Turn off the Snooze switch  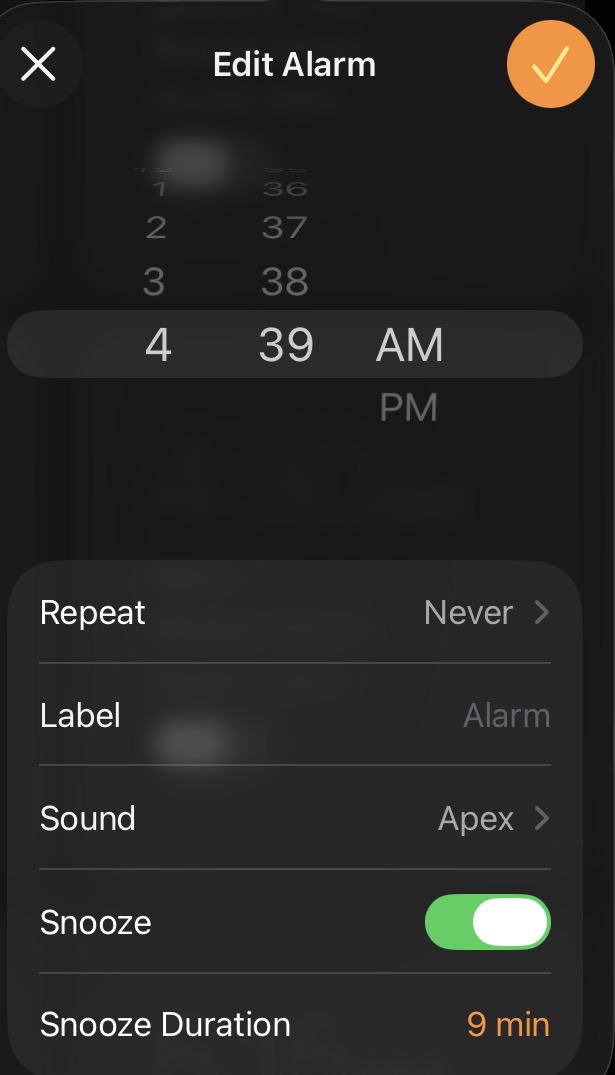click(487, 922)
